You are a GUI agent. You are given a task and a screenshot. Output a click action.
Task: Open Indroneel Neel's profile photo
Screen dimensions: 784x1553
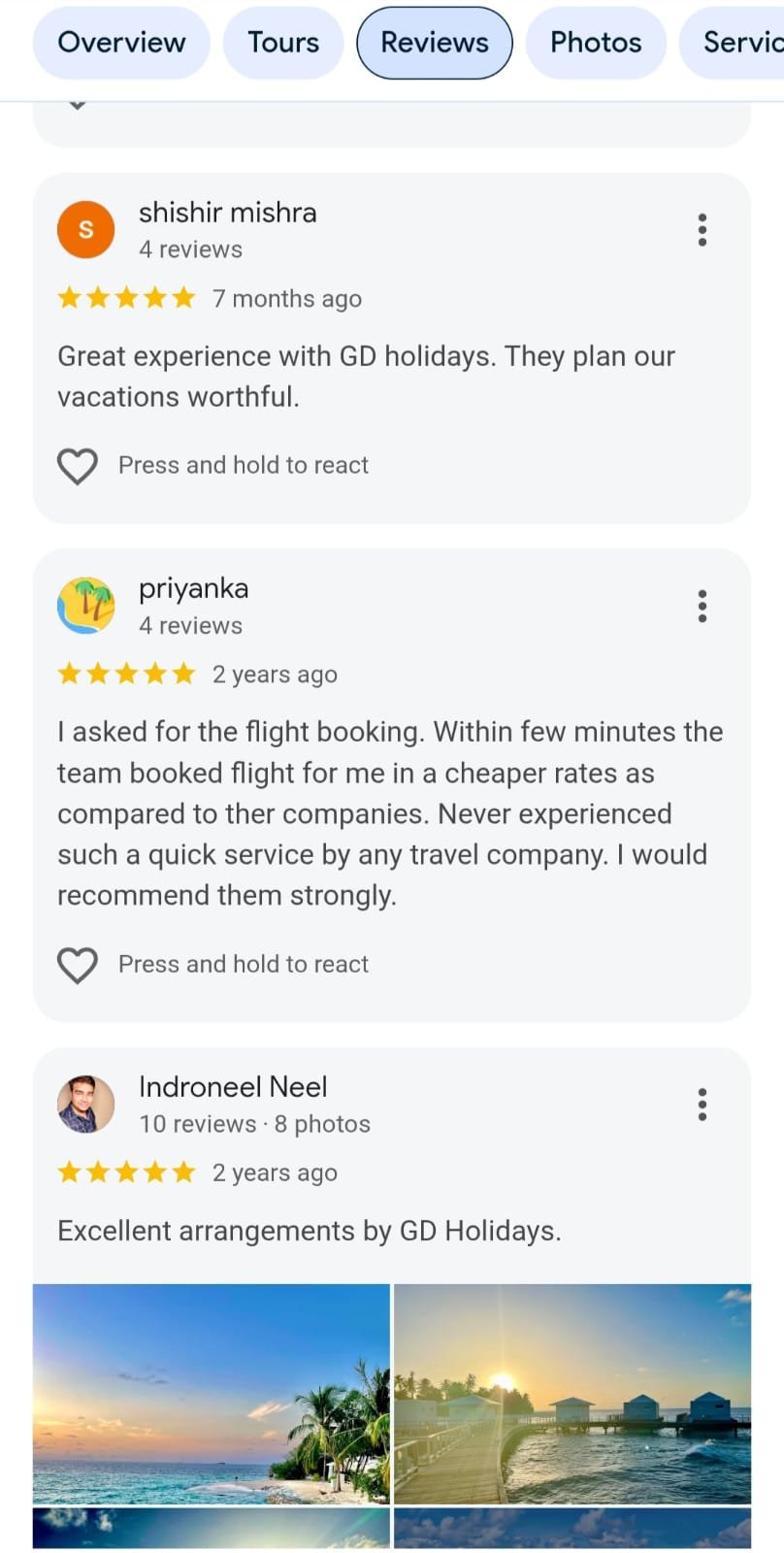[85, 1104]
